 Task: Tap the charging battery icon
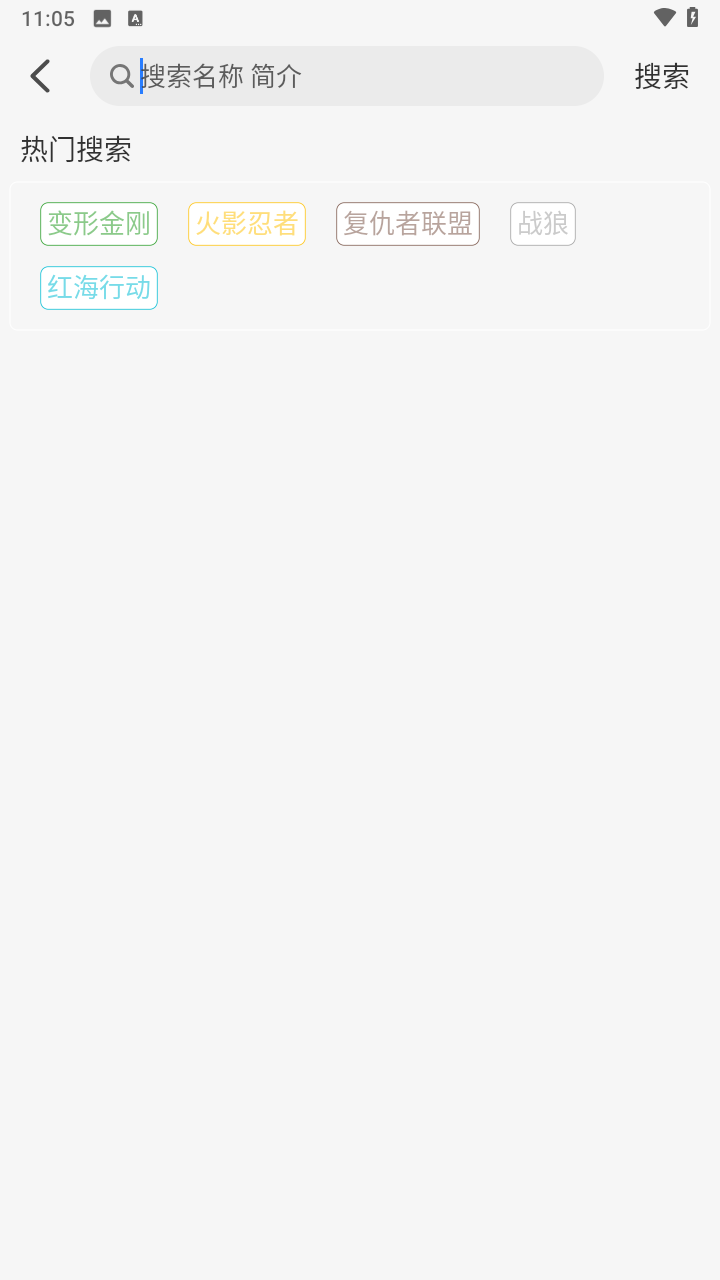tap(692, 16)
